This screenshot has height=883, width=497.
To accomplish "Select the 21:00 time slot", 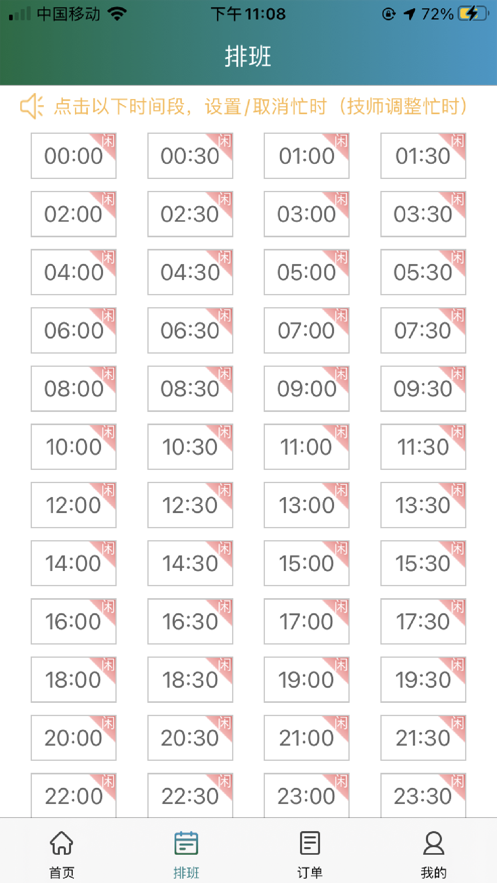I will pos(307,738).
